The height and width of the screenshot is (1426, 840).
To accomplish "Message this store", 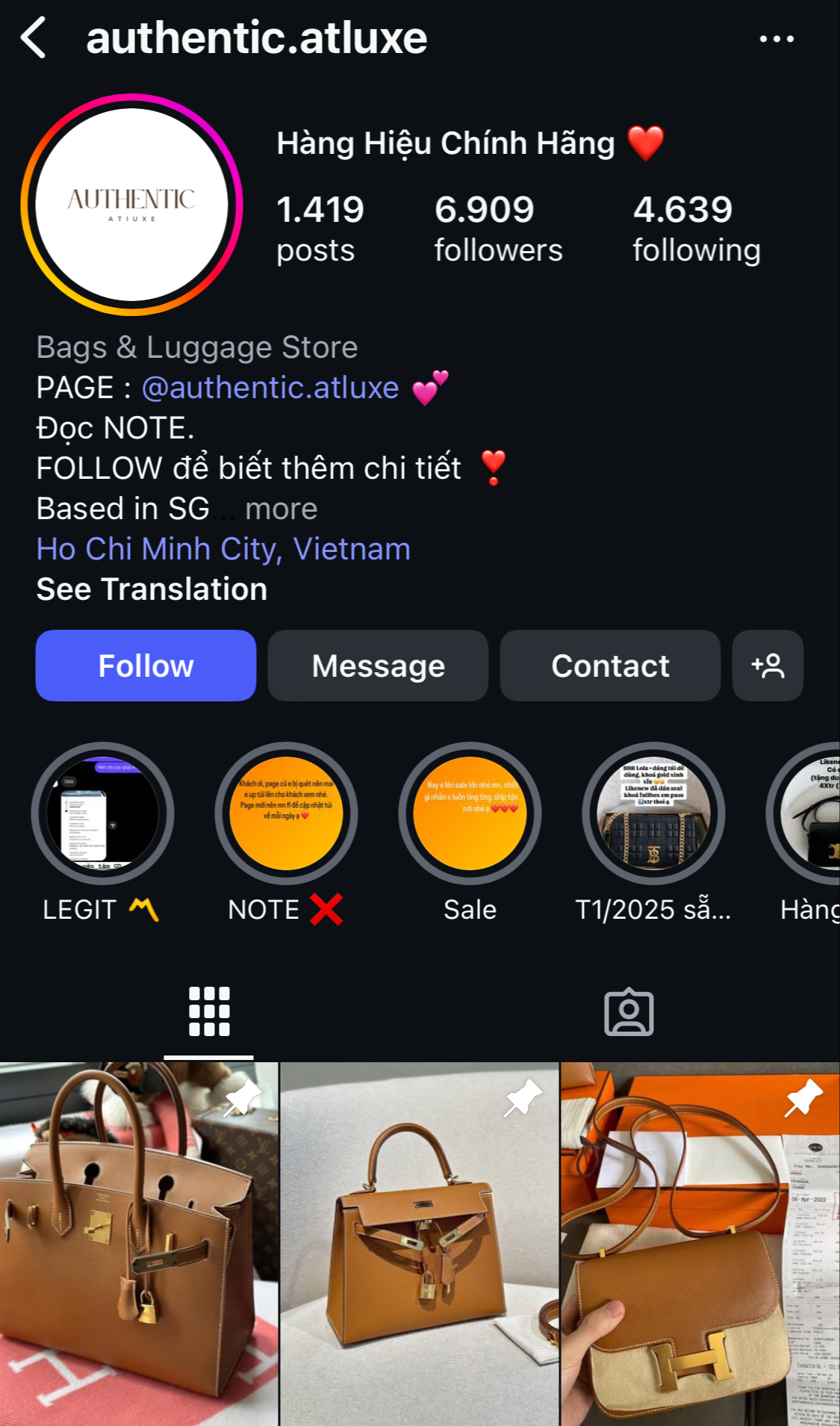I will pyautogui.click(x=378, y=666).
